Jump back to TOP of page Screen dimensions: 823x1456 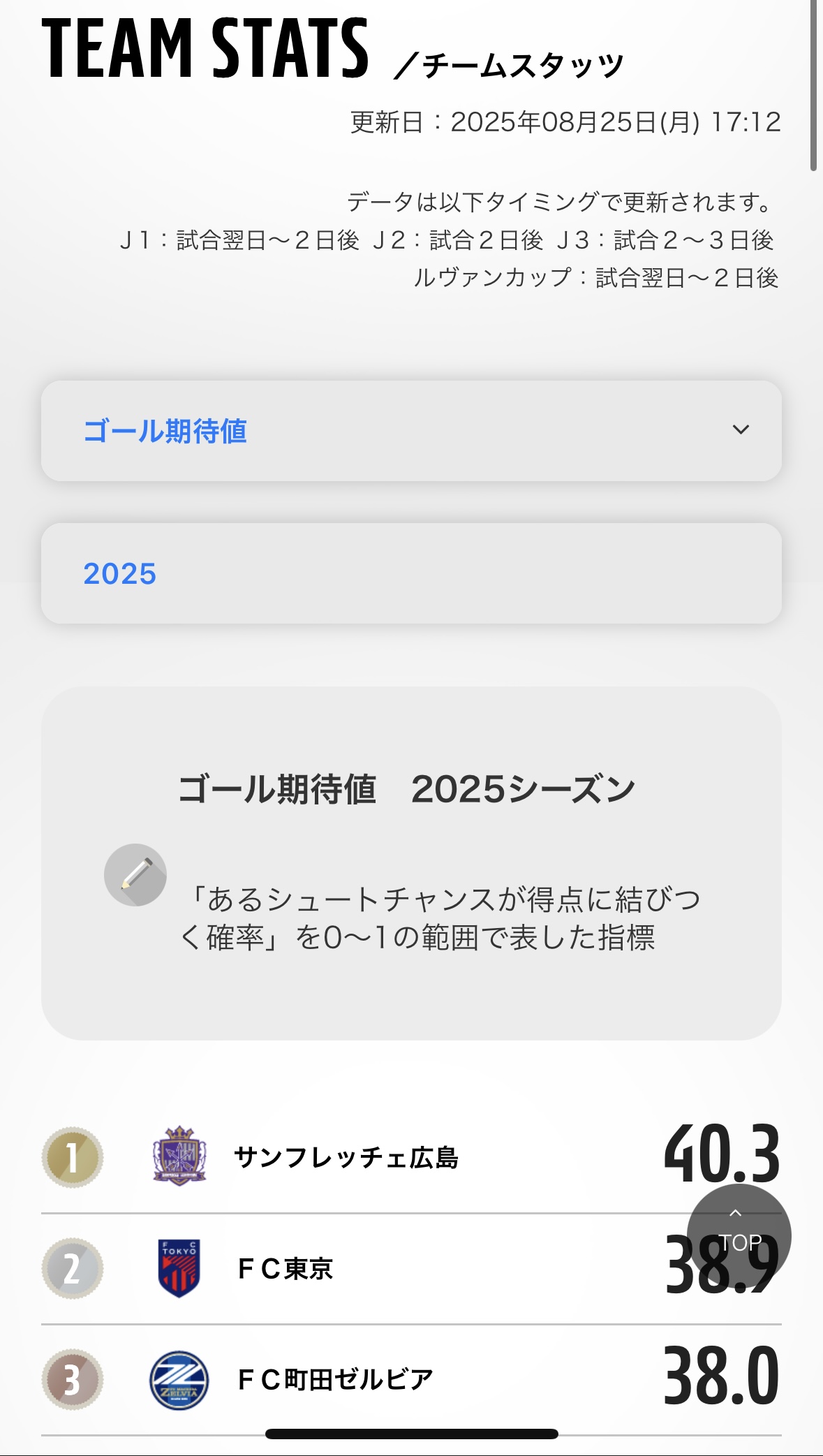(739, 1235)
